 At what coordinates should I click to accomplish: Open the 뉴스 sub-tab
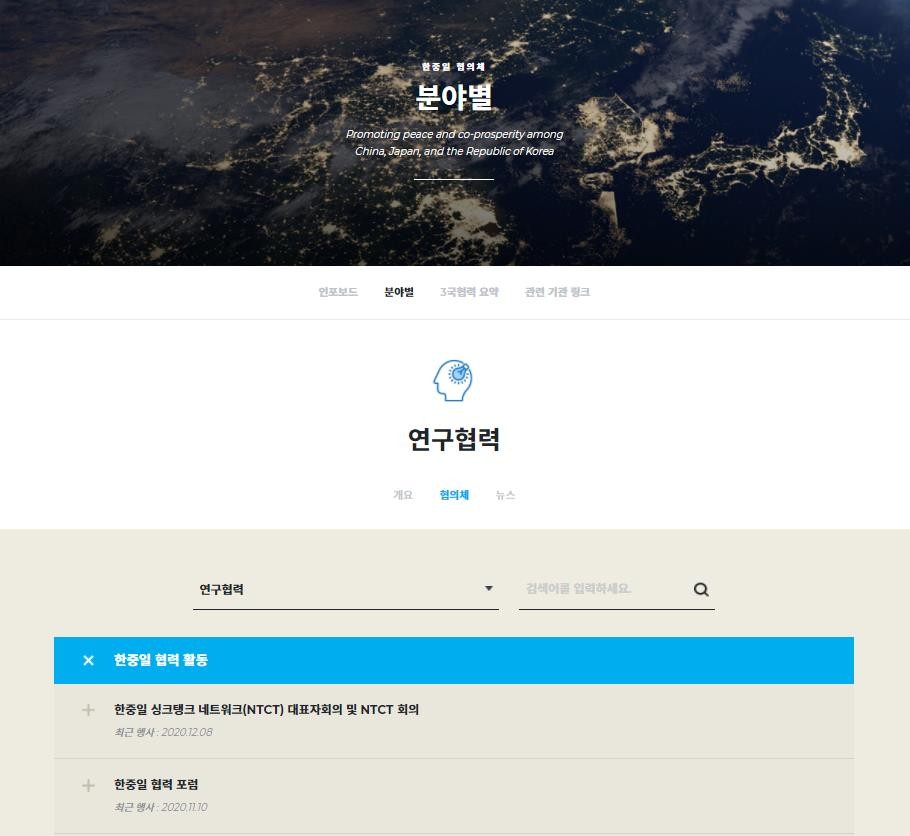(x=505, y=495)
